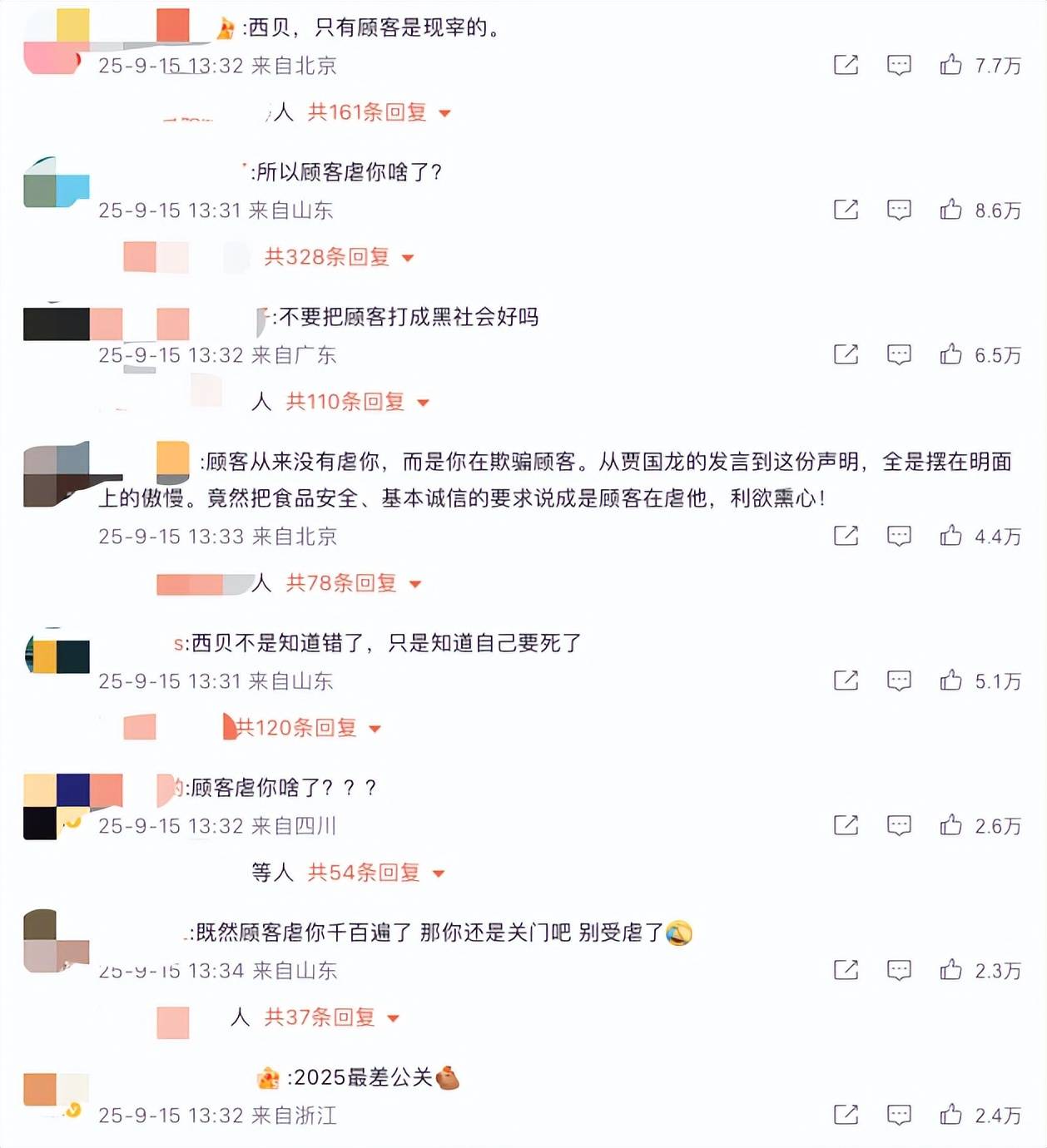Like the comment with 5.1万 likes

tap(951, 680)
